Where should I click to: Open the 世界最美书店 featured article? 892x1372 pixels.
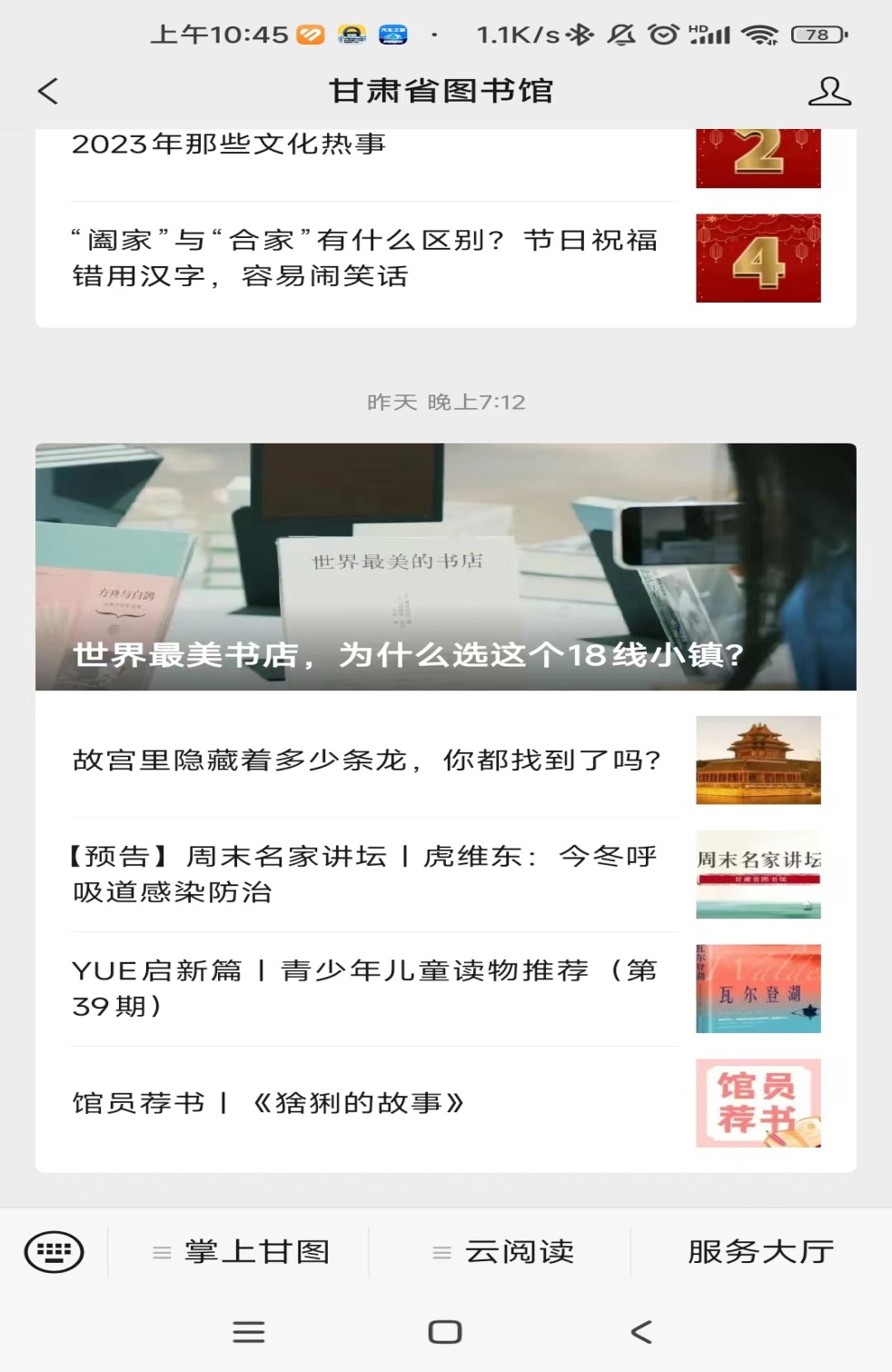445,567
